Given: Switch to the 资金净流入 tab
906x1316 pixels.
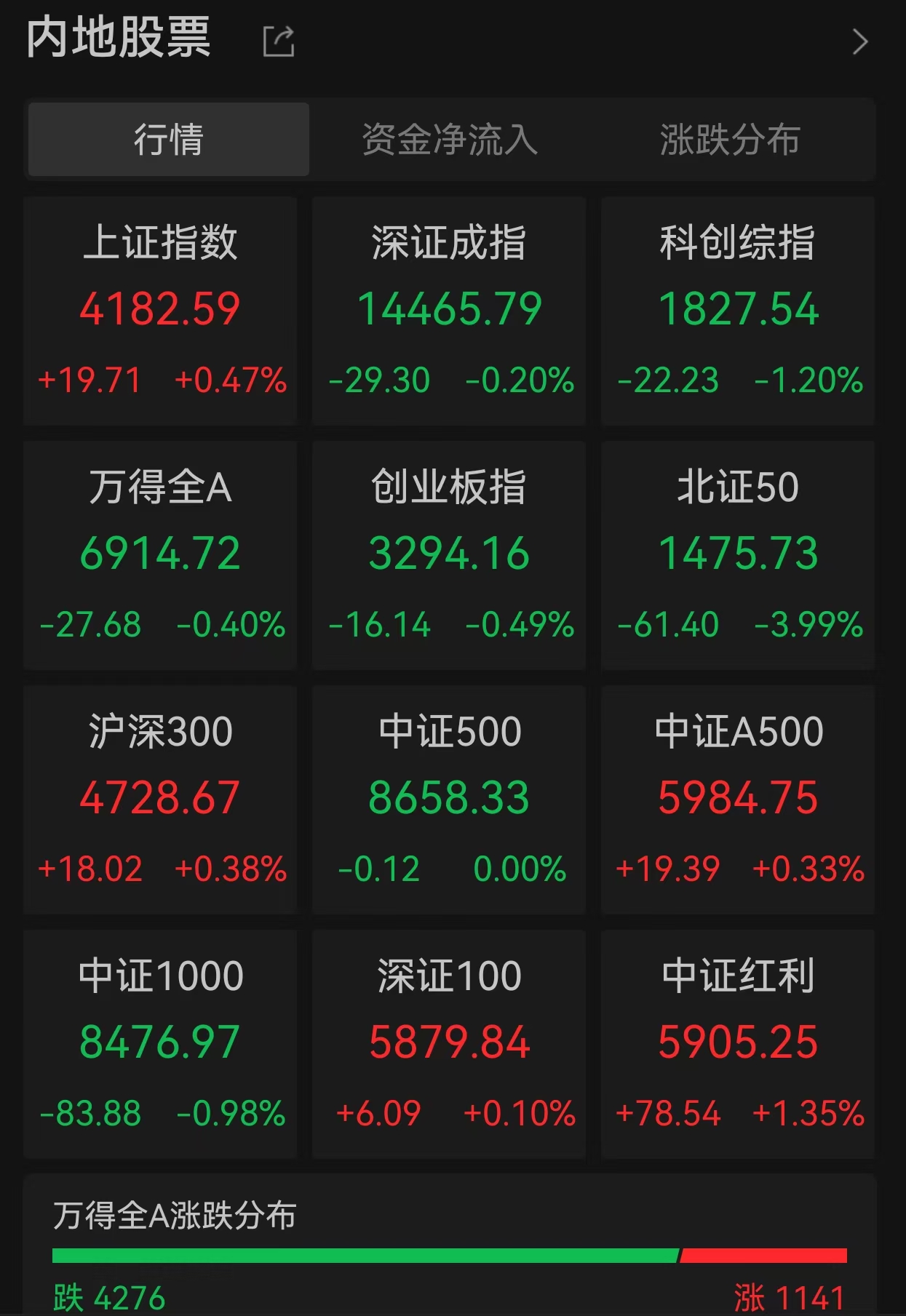Looking at the screenshot, I should (450, 140).
